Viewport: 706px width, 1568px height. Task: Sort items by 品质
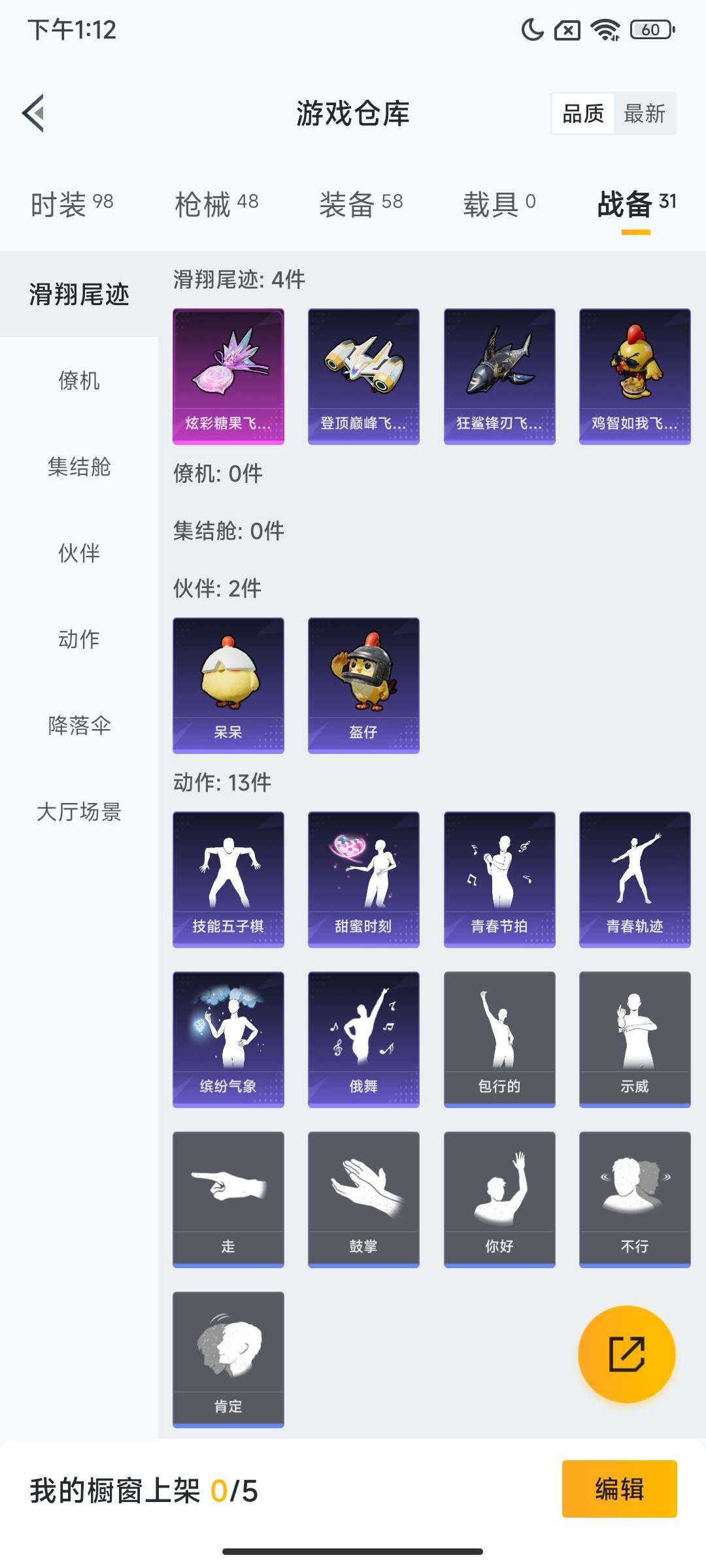click(583, 114)
